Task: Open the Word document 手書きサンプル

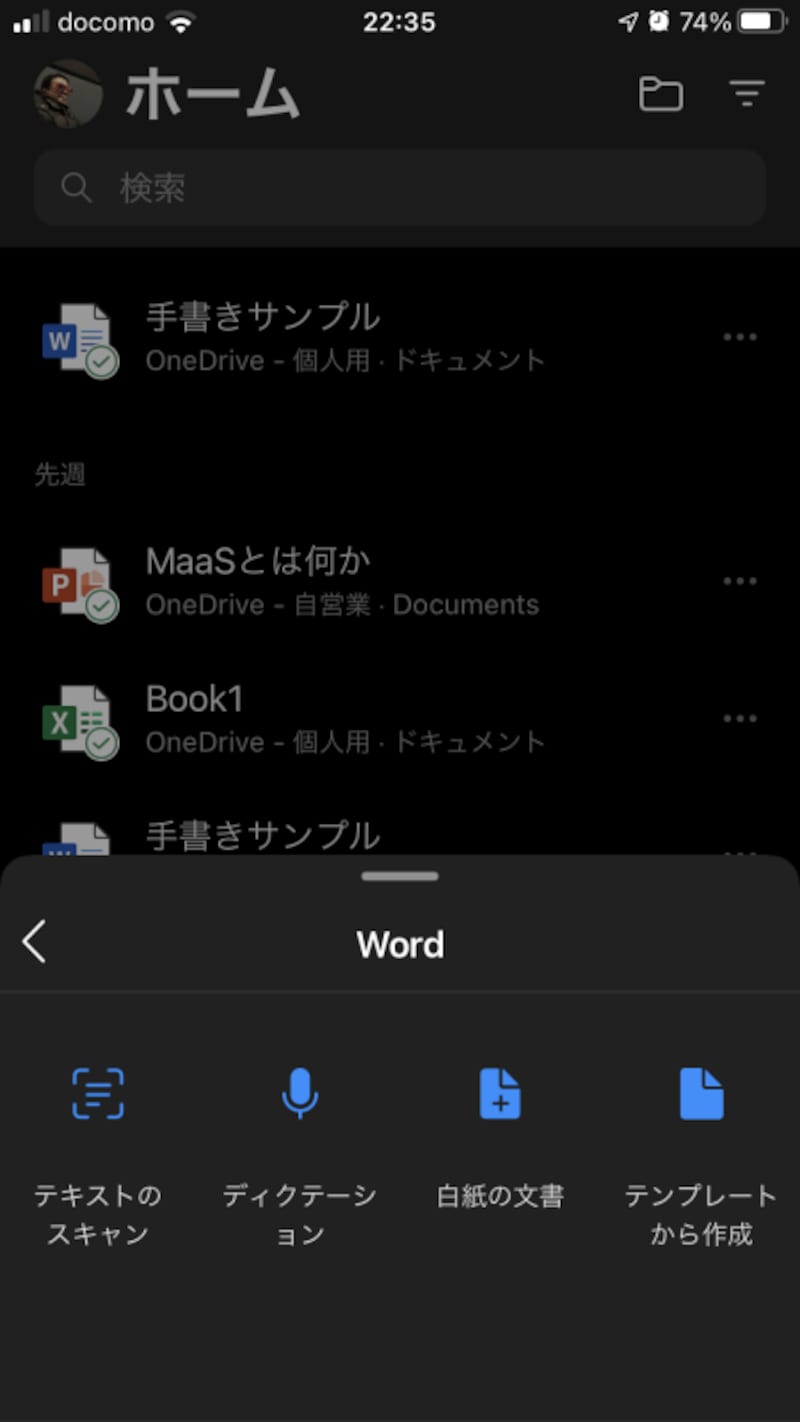Action: click(x=265, y=316)
